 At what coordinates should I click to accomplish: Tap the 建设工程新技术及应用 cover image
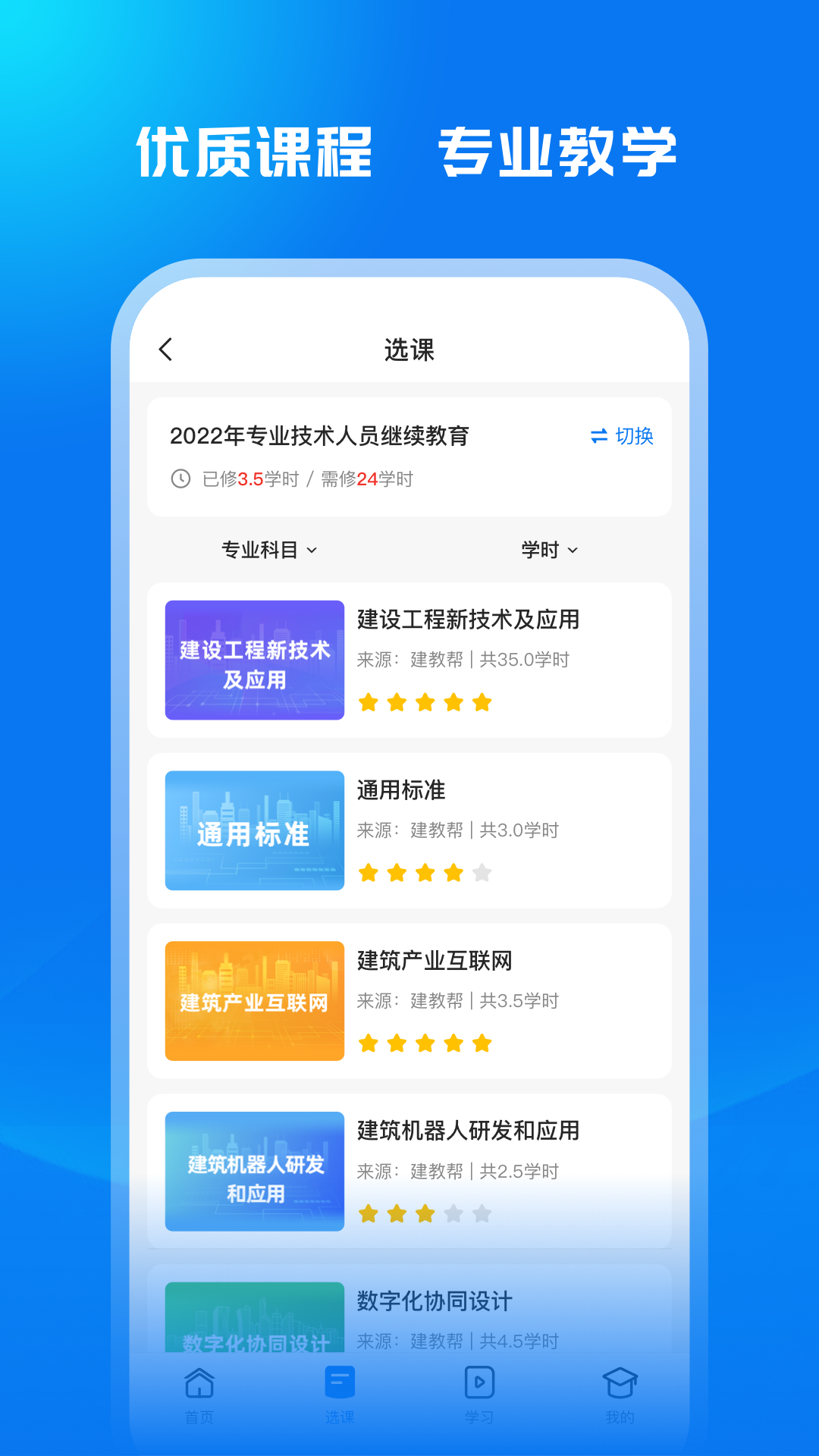(x=254, y=659)
